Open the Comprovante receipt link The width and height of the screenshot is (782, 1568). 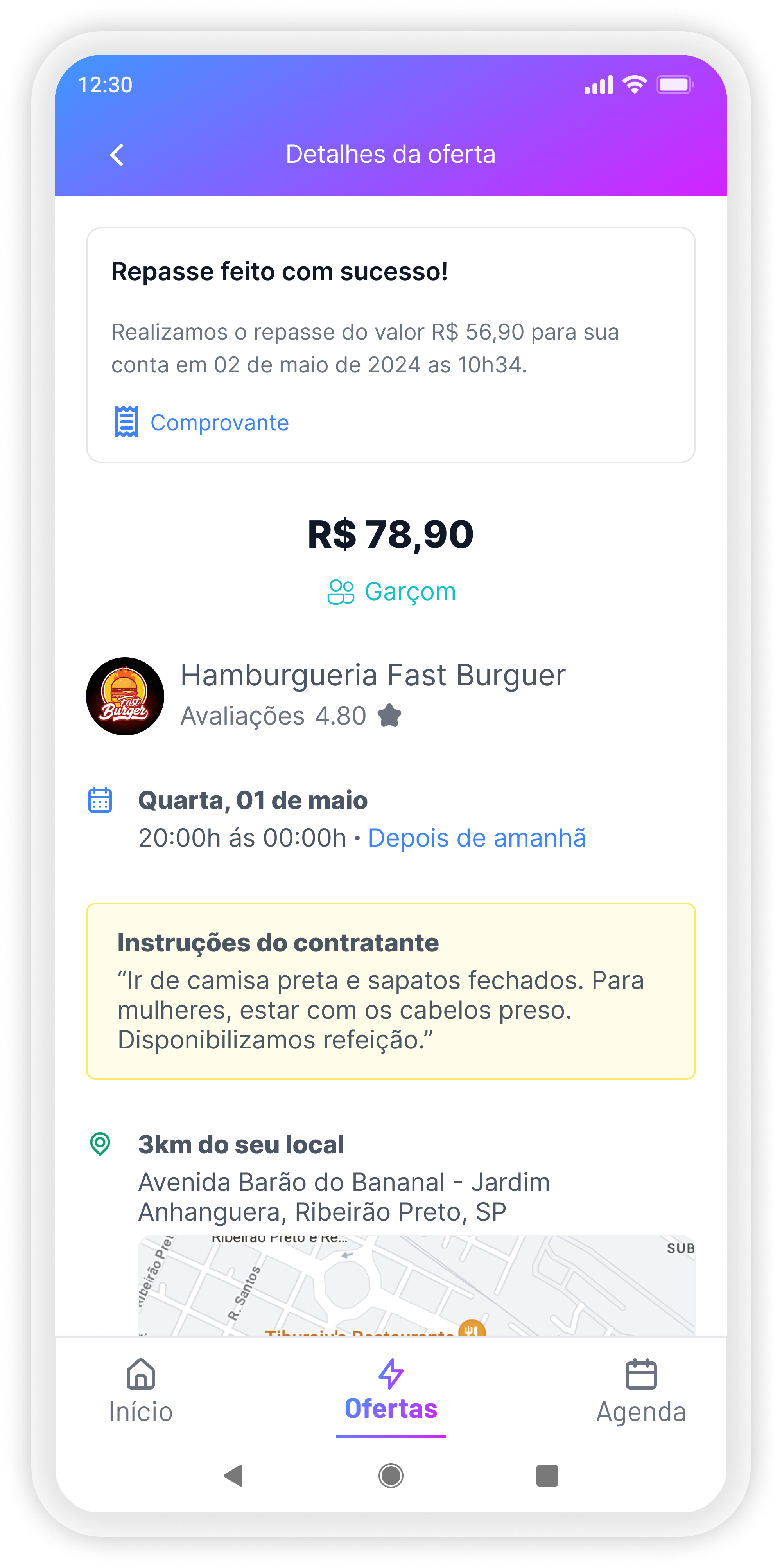201,423
